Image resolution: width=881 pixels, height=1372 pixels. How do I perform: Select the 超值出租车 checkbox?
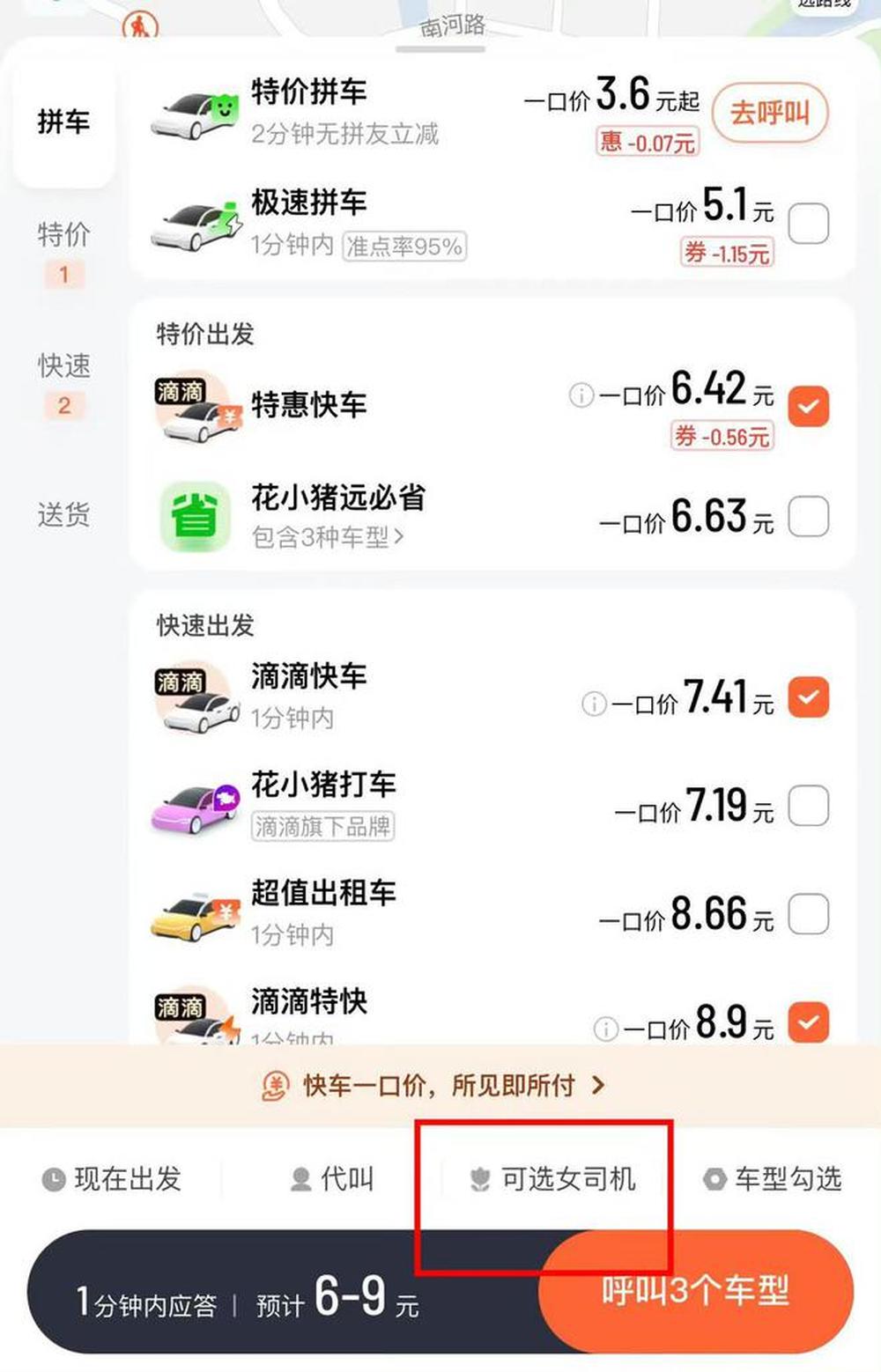[x=808, y=914]
